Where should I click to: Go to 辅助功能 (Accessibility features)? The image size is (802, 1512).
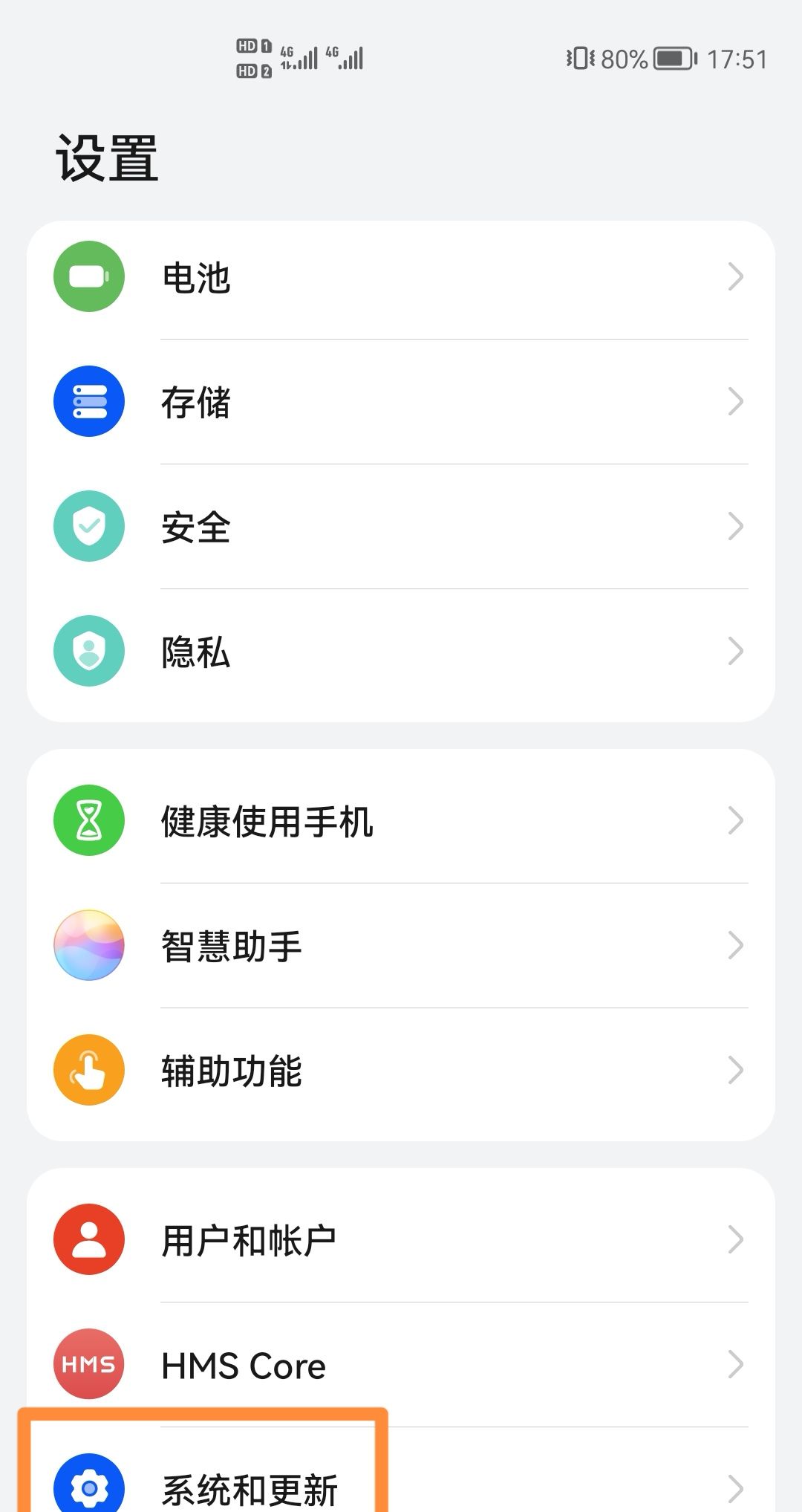(401, 1071)
